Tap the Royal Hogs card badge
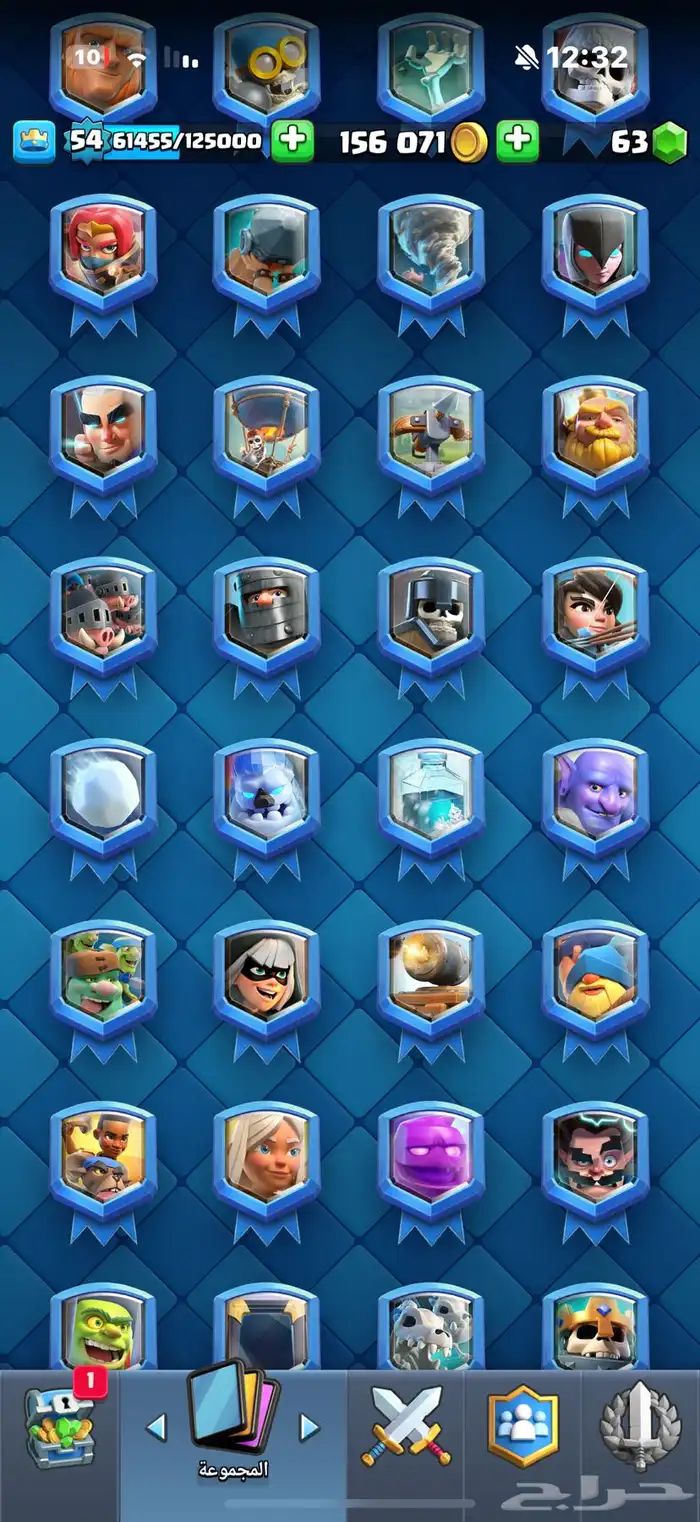Screen dimensions: 700x1522 click(x=103, y=610)
